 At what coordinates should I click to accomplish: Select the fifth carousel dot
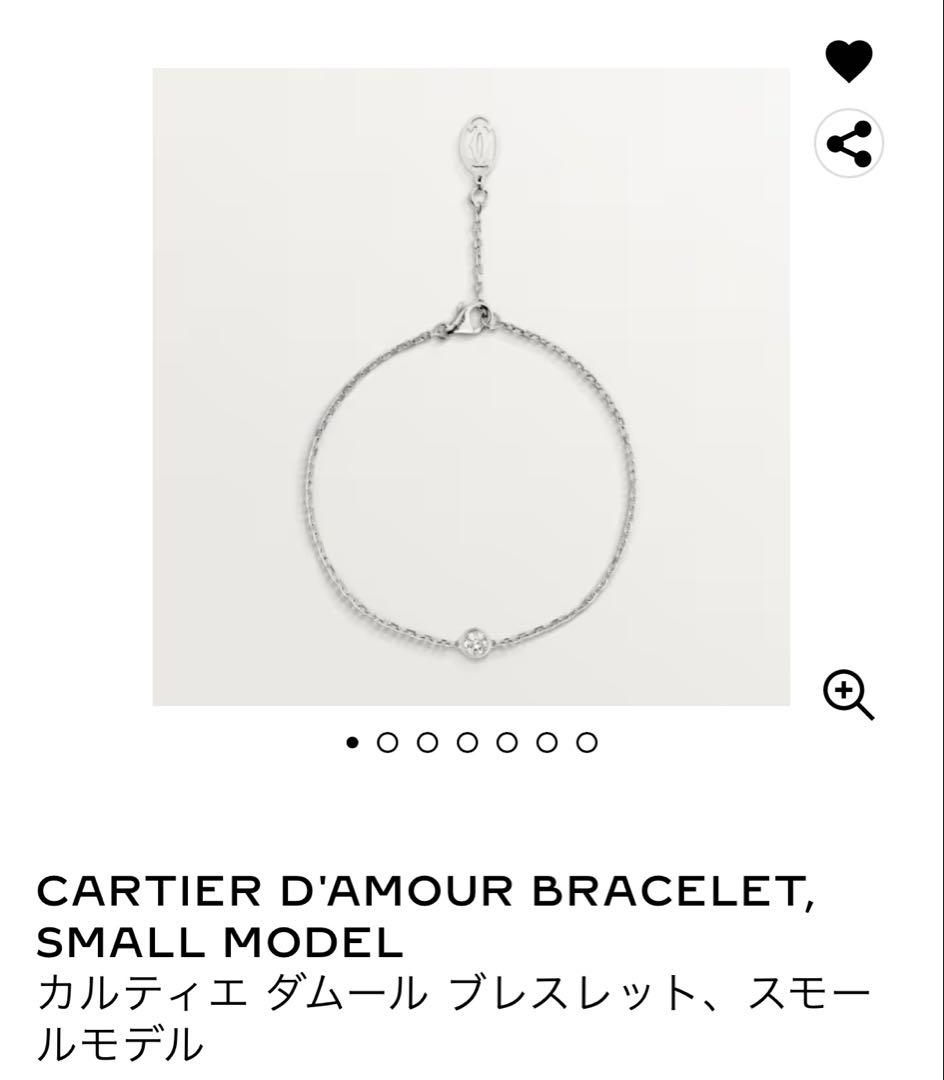[506, 743]
